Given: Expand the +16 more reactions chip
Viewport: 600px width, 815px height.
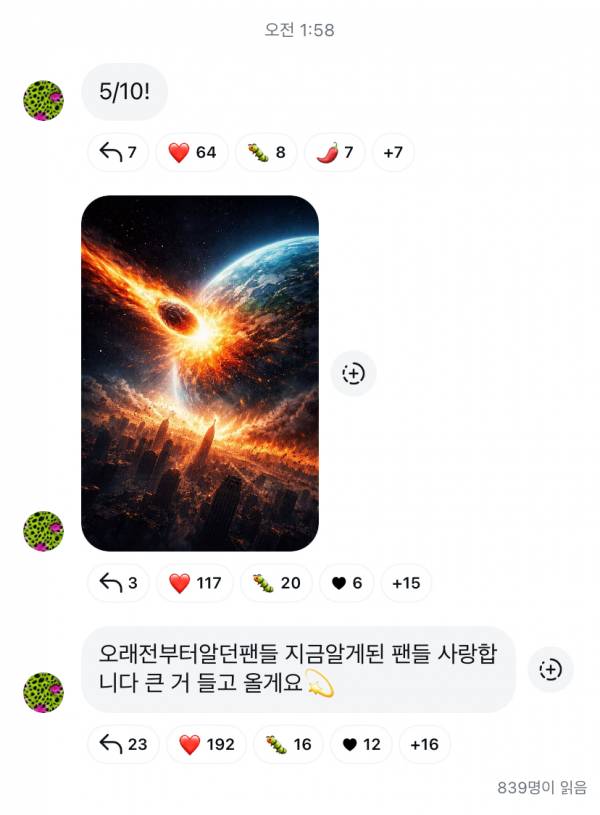Looking at the screenshot, I should click(425, 744).
